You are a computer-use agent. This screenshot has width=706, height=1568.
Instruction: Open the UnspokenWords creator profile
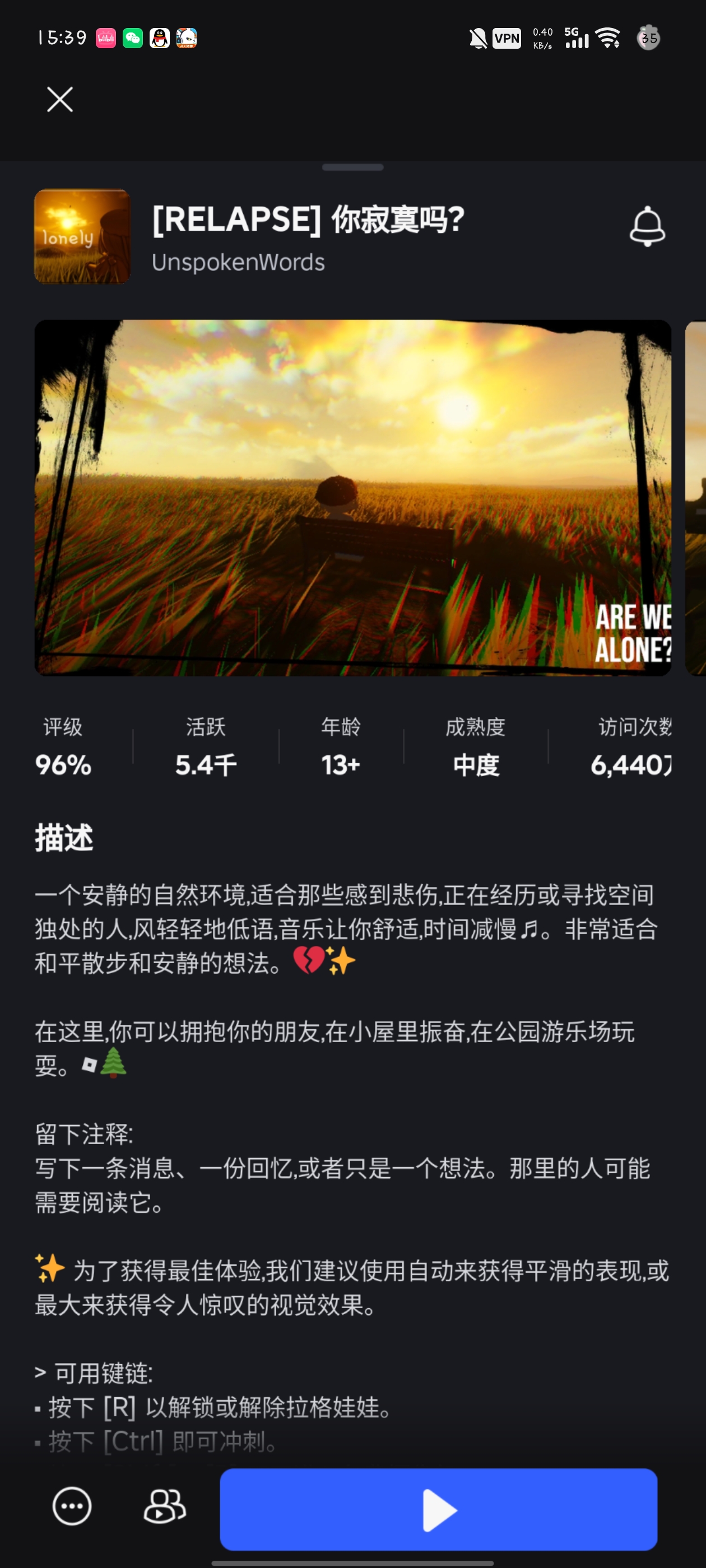[238, 262]
